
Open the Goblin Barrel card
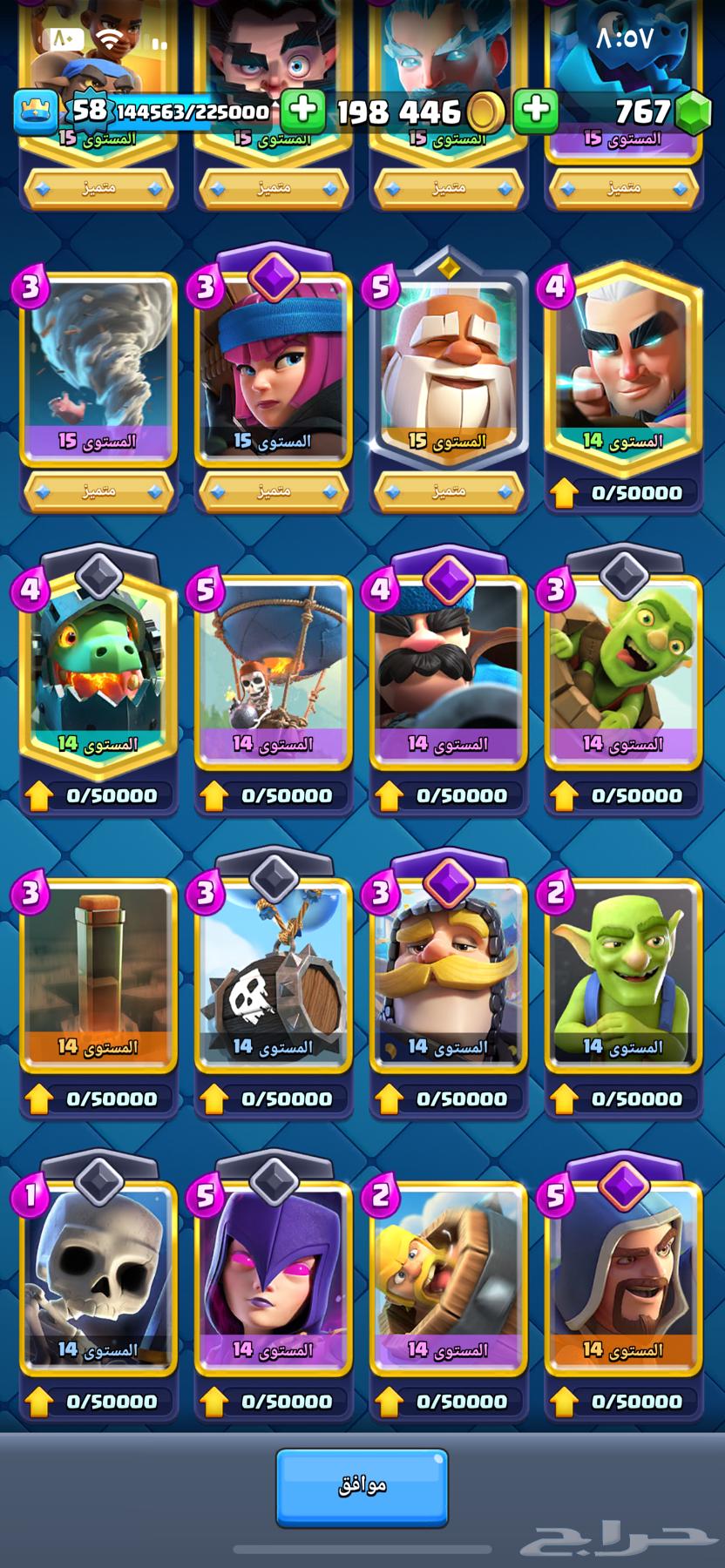[624, 671]
